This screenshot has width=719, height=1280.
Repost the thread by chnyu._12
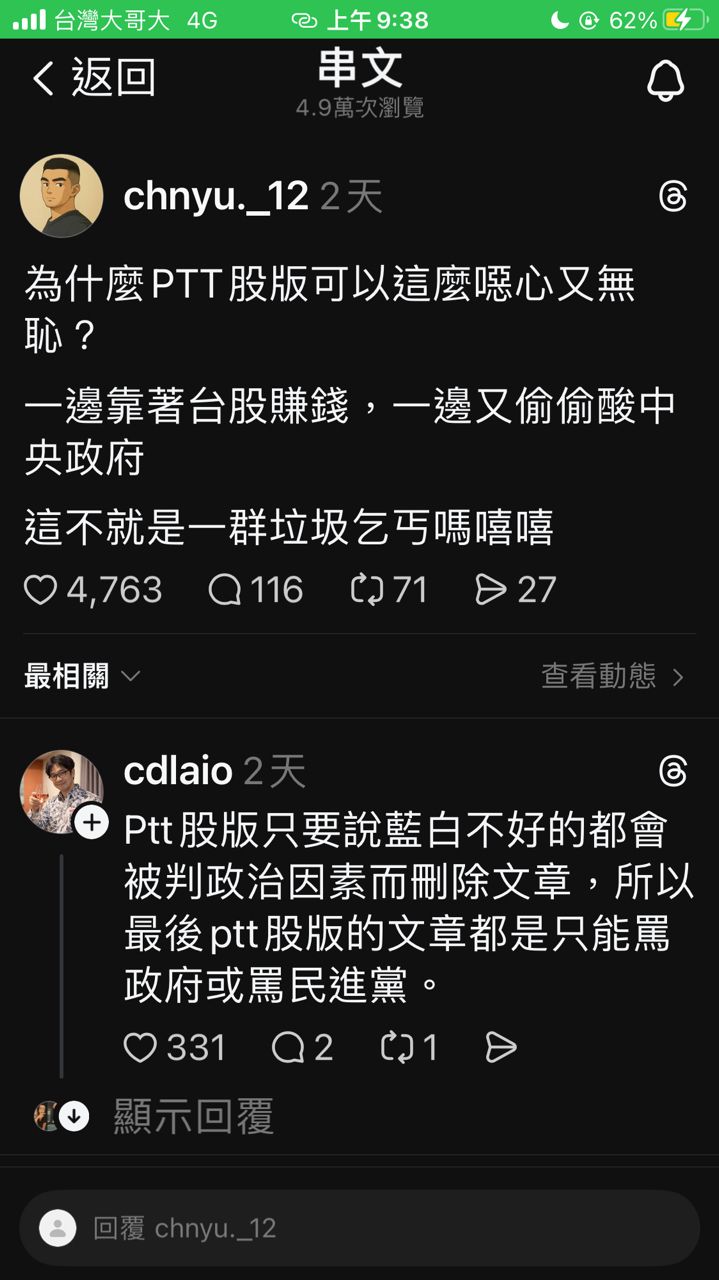click(367, 590)
